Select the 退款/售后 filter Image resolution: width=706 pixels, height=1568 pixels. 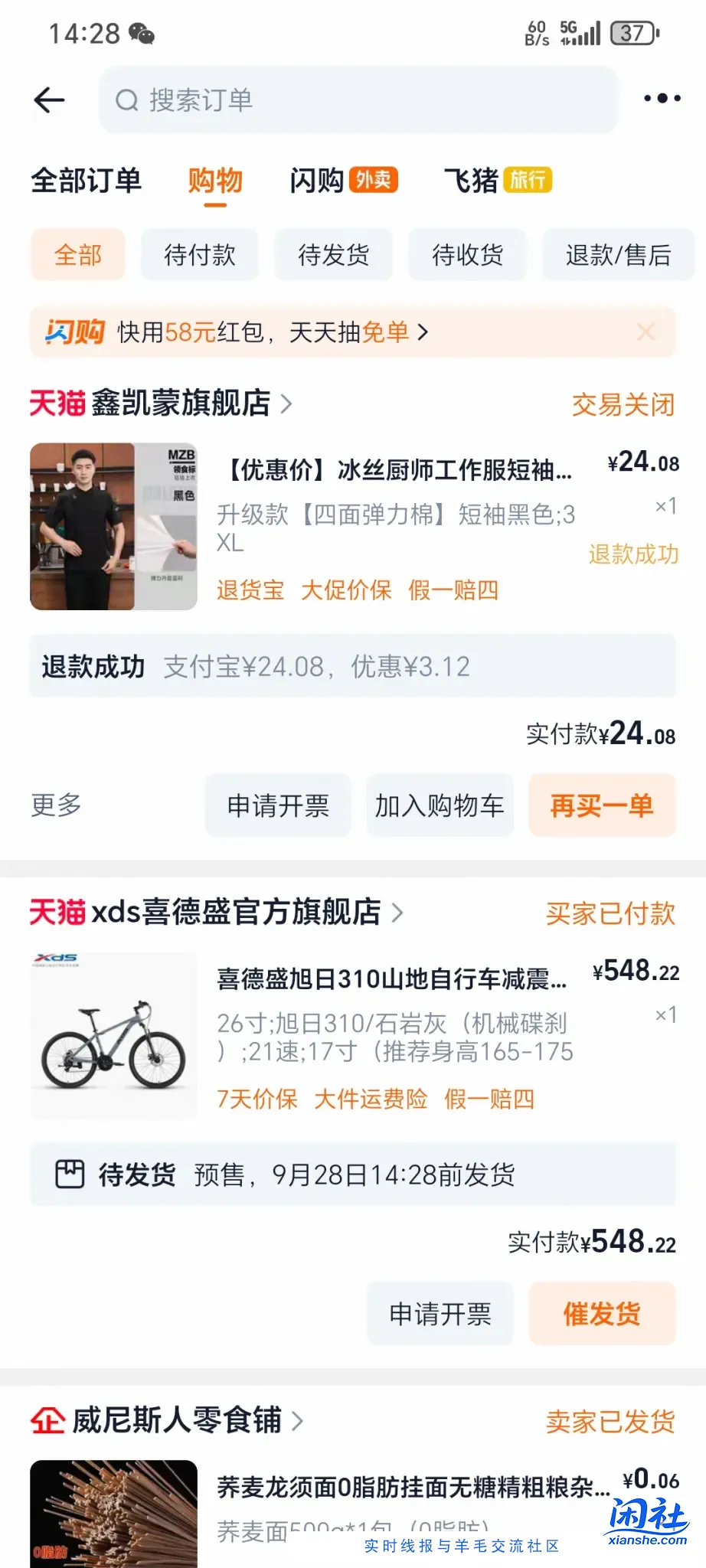617,255
